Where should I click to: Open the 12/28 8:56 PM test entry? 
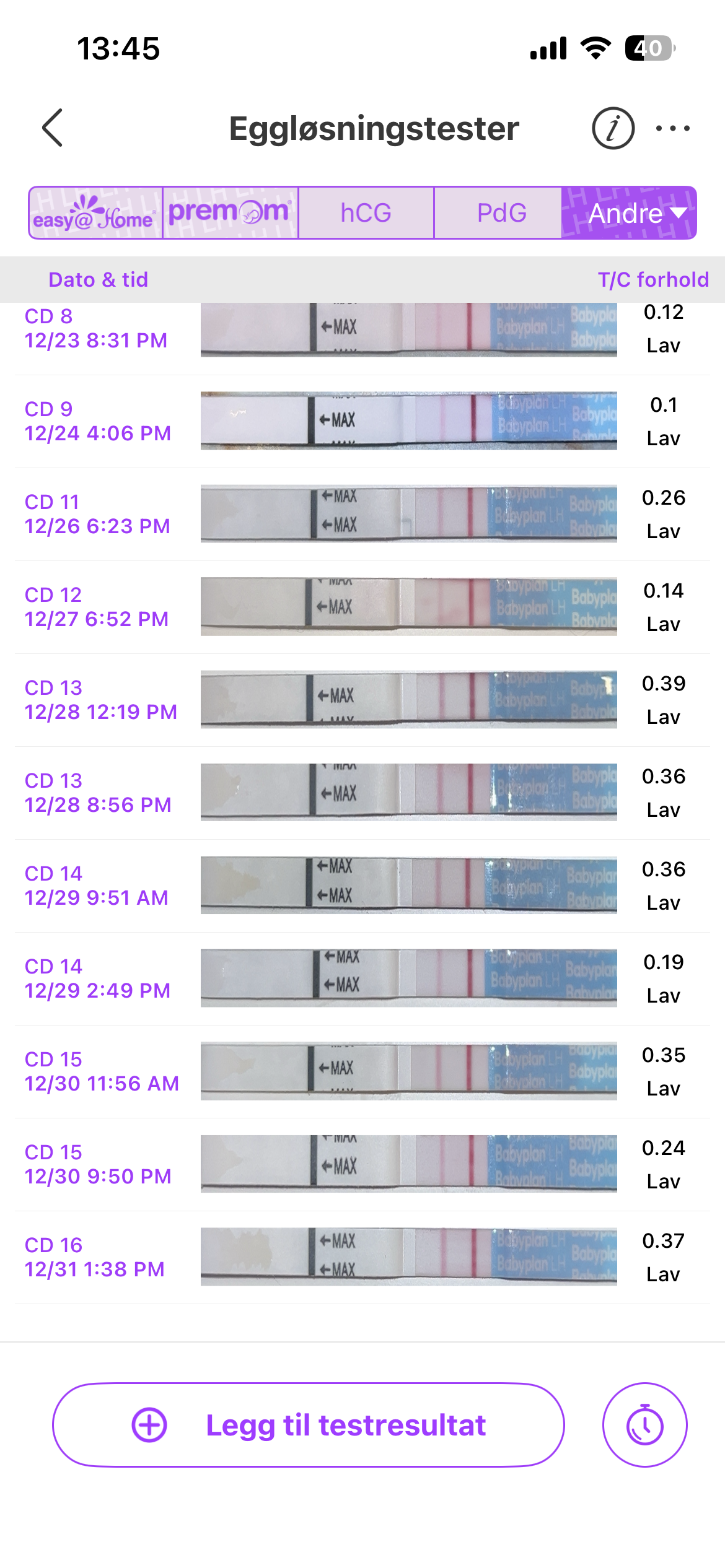point(362,793)
